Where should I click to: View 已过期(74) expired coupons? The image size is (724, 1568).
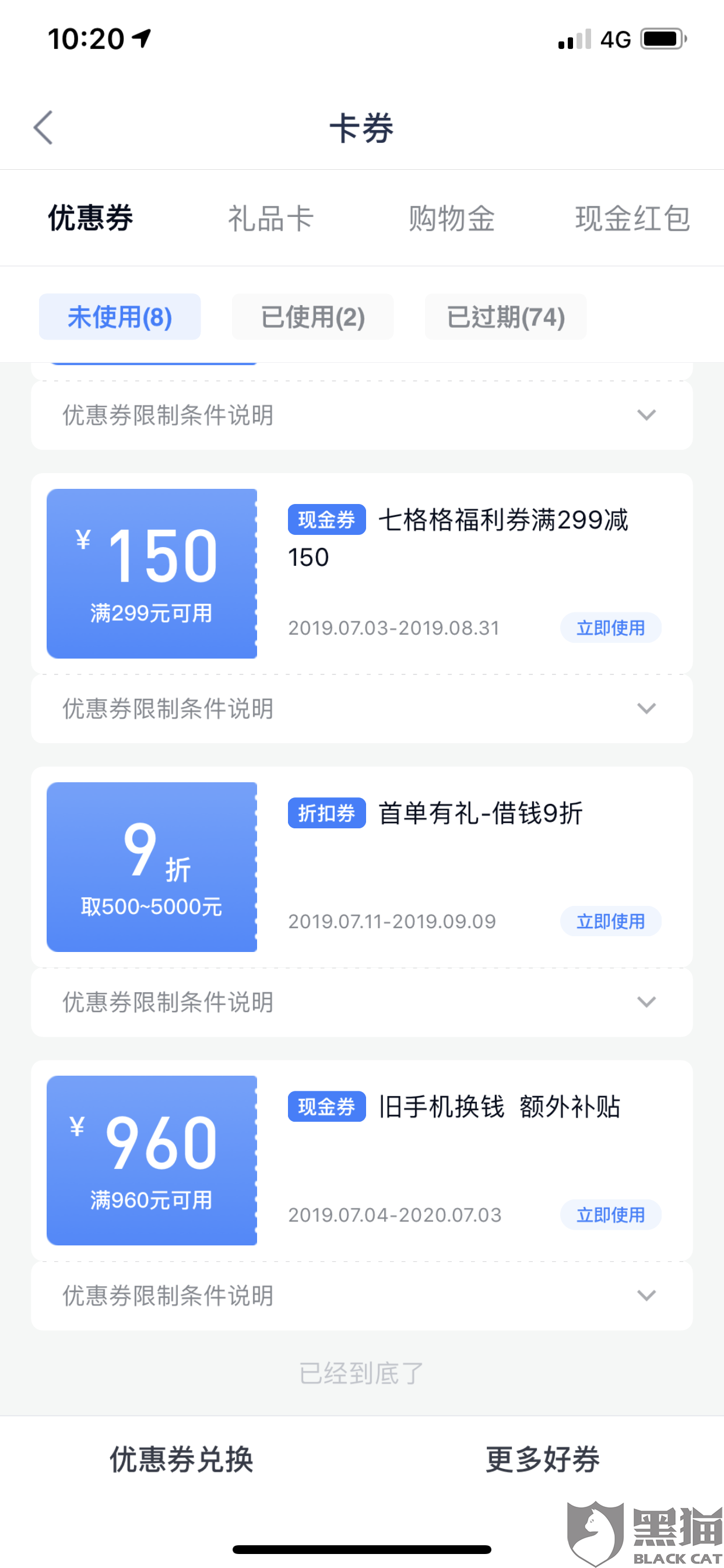(505, 317)
